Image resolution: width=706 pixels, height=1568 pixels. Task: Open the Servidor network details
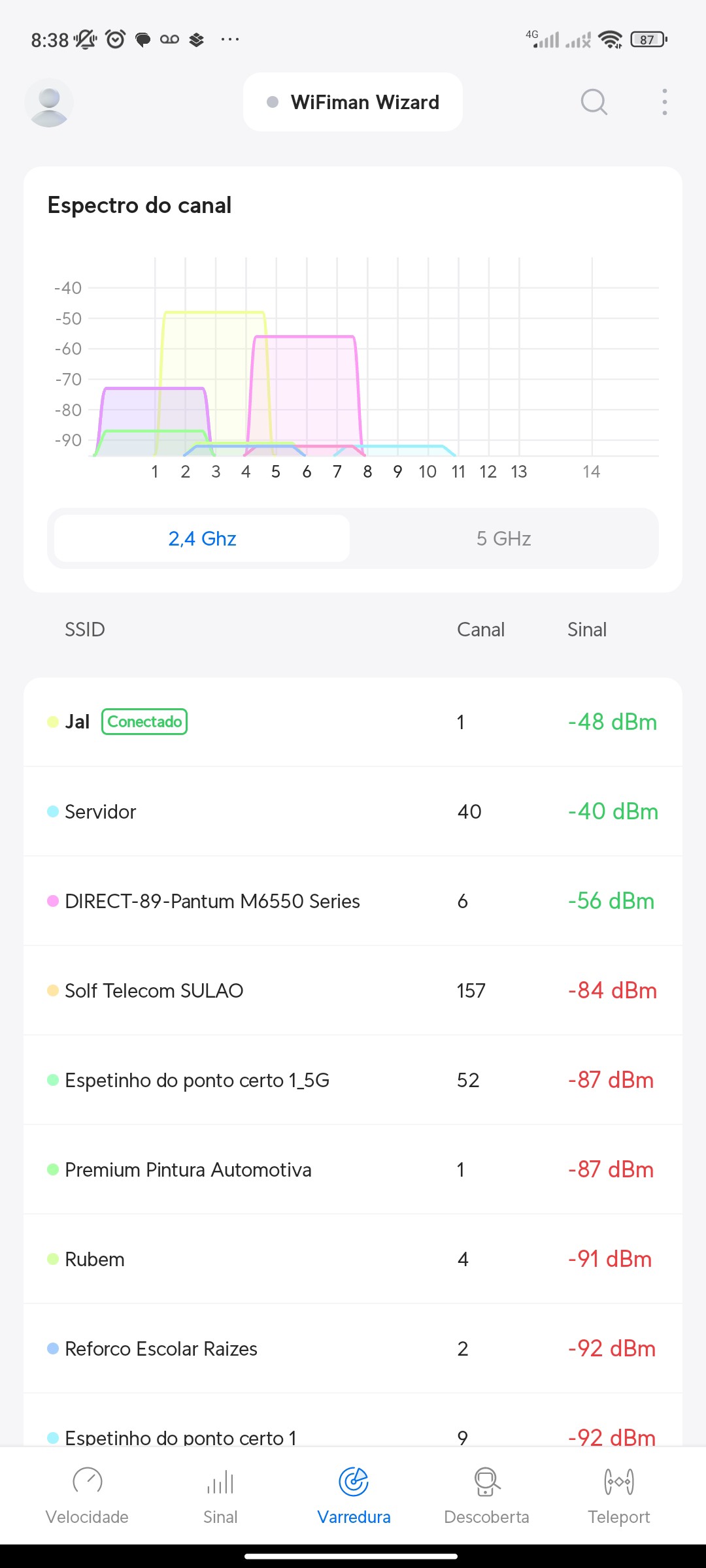353,811
